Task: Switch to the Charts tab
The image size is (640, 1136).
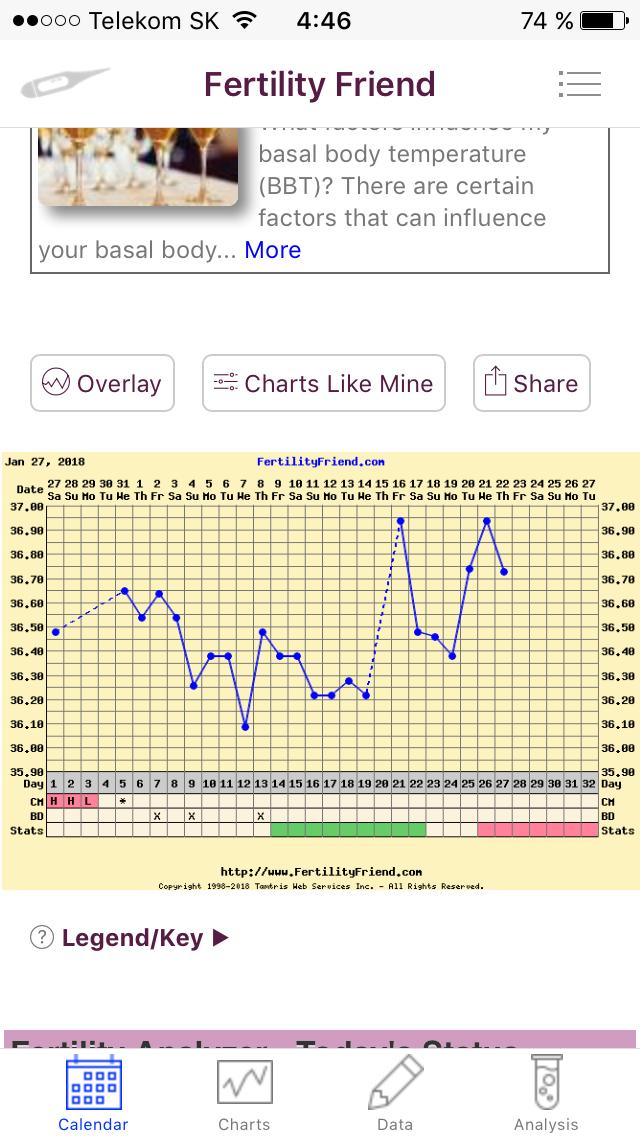Action: pyautogui.click(x=244, y=1094)
